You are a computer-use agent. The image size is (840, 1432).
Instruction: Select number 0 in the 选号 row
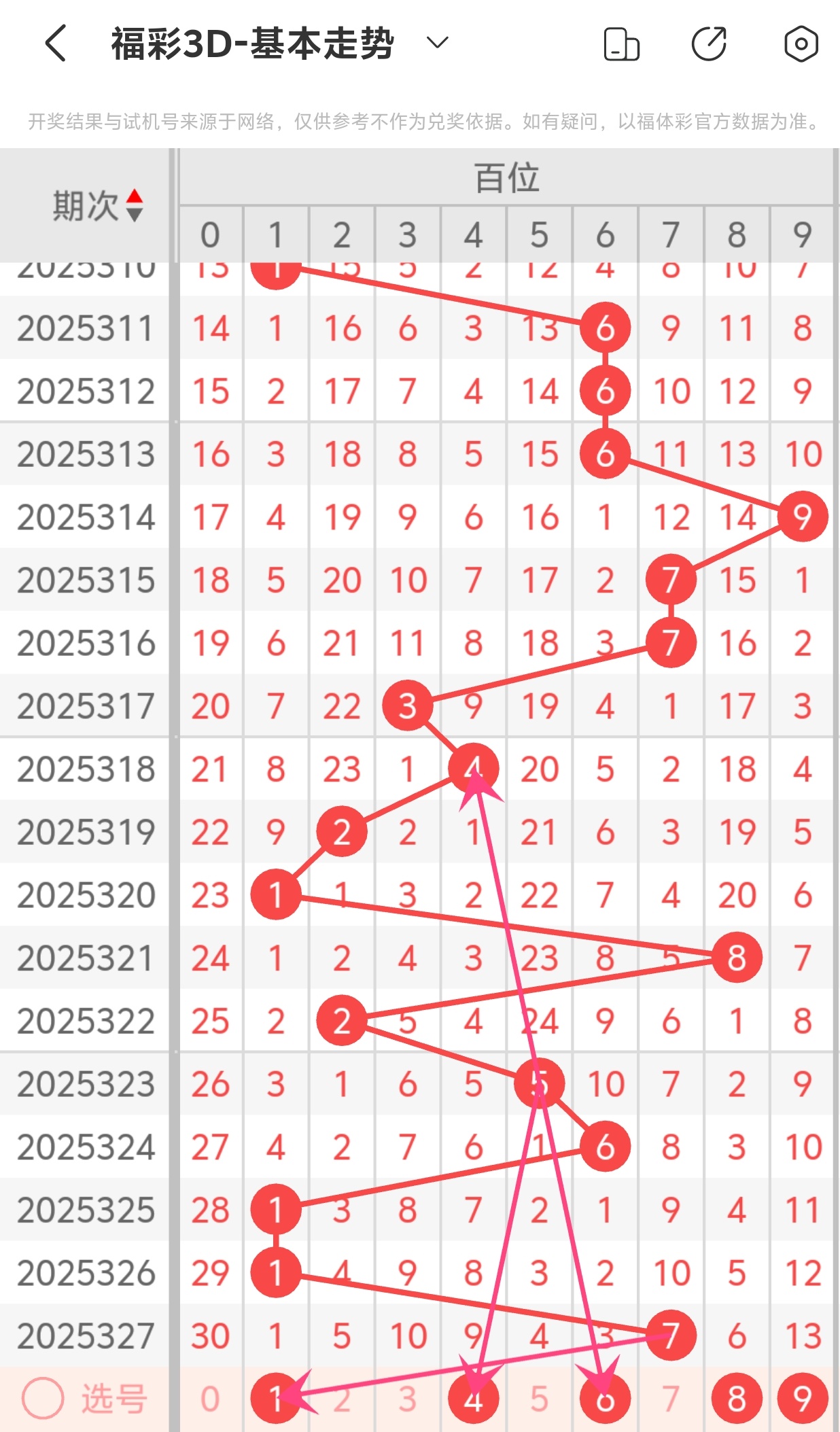(210, 1399)
